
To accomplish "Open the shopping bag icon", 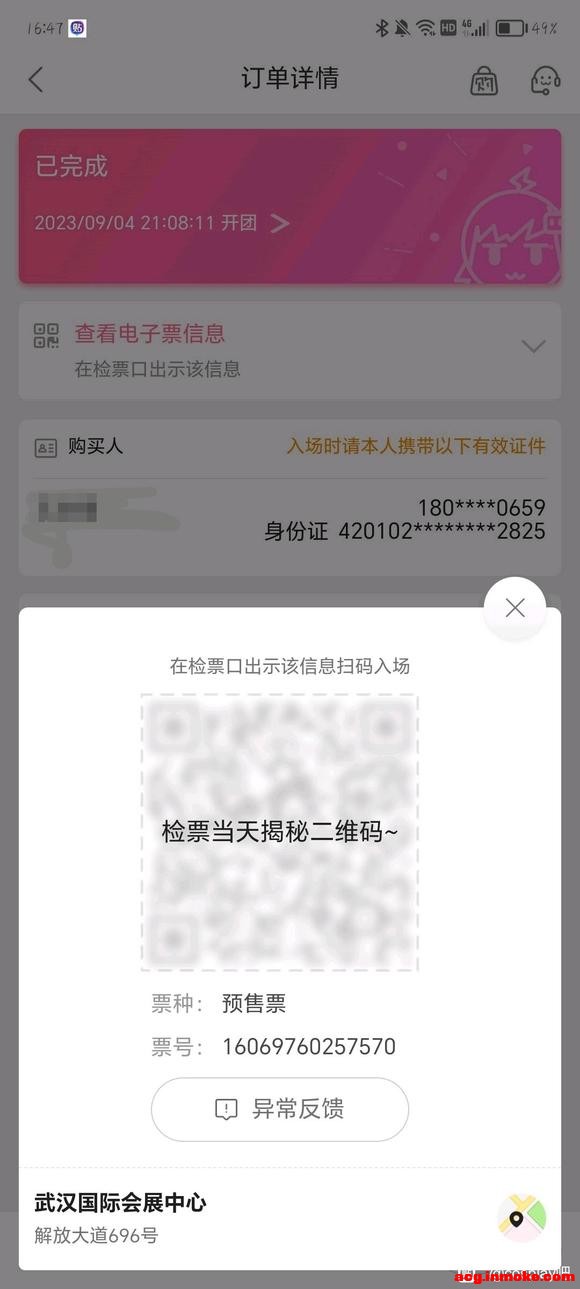I will click(x=484, y=80).
